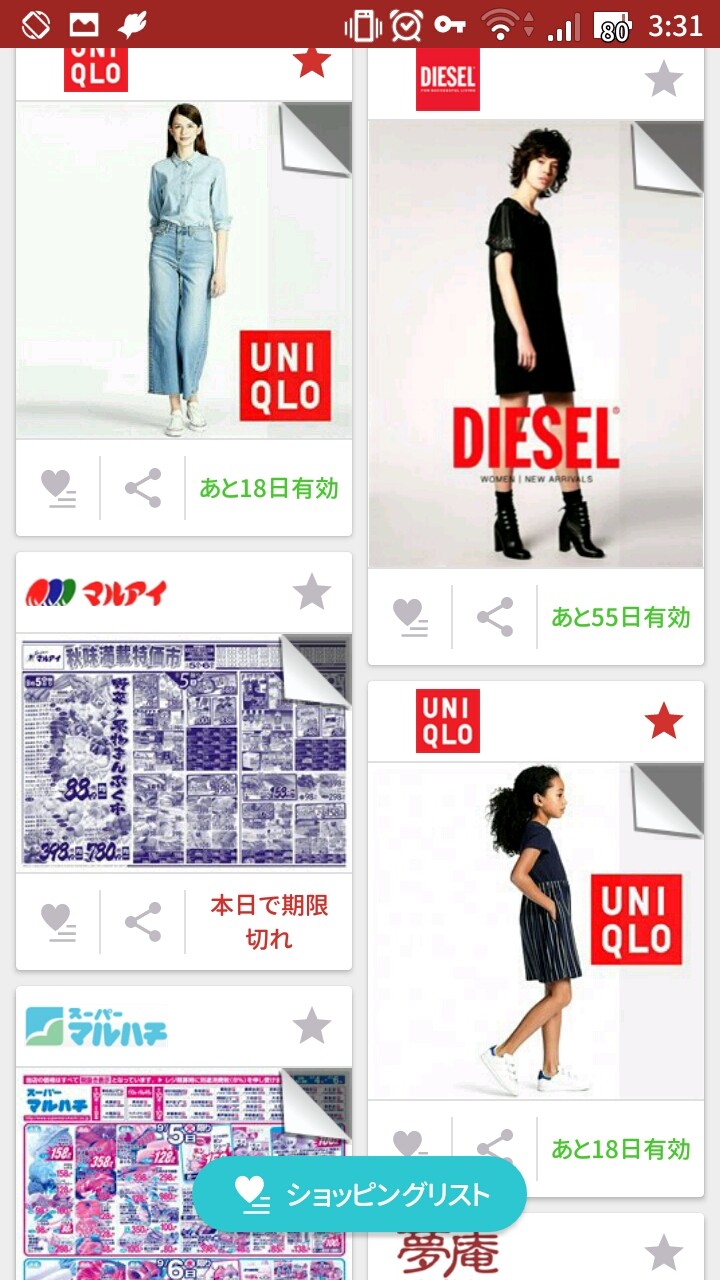Mark スーパーマルハチ as a favorite store
The width and height of the screenshot is (720, 1280).
click(x=312, y=1026)
